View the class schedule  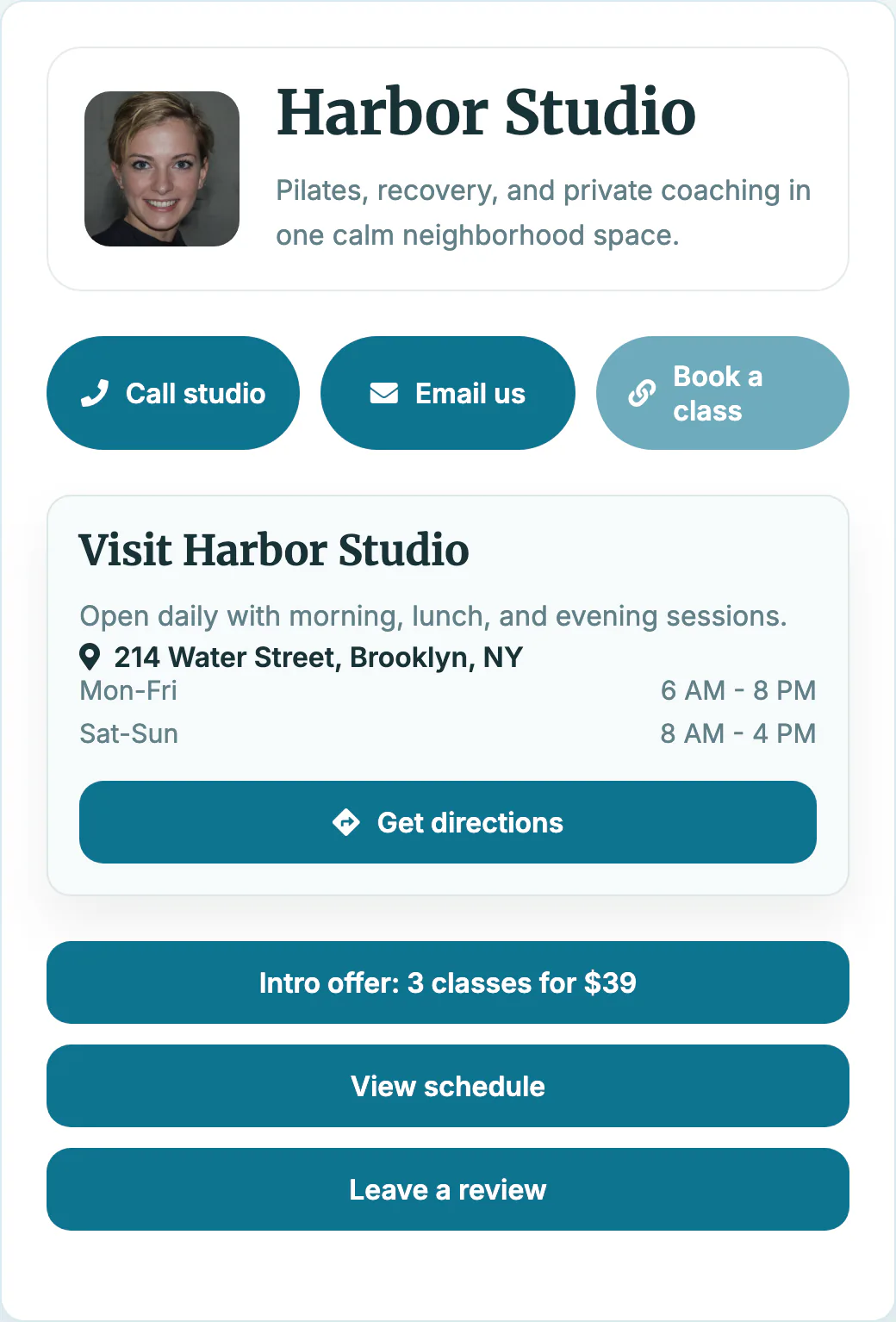coord(447,1086)
